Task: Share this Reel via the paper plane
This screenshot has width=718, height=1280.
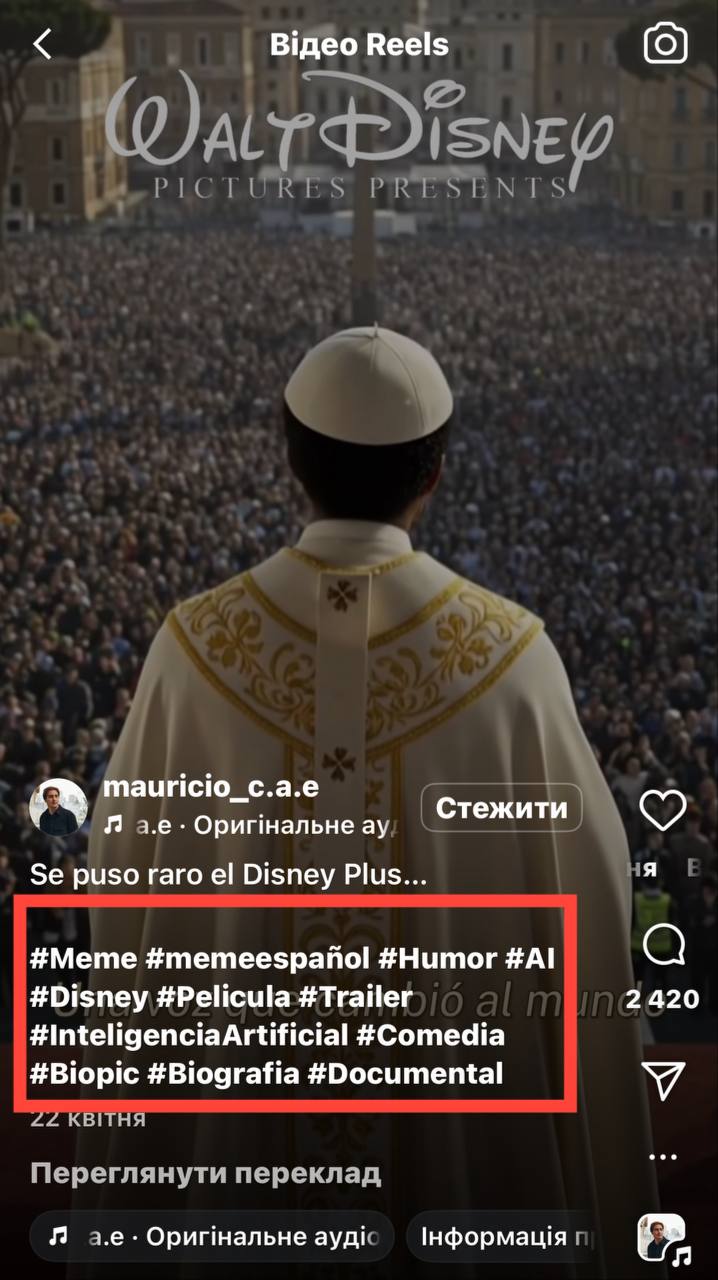Action: 662,1079
